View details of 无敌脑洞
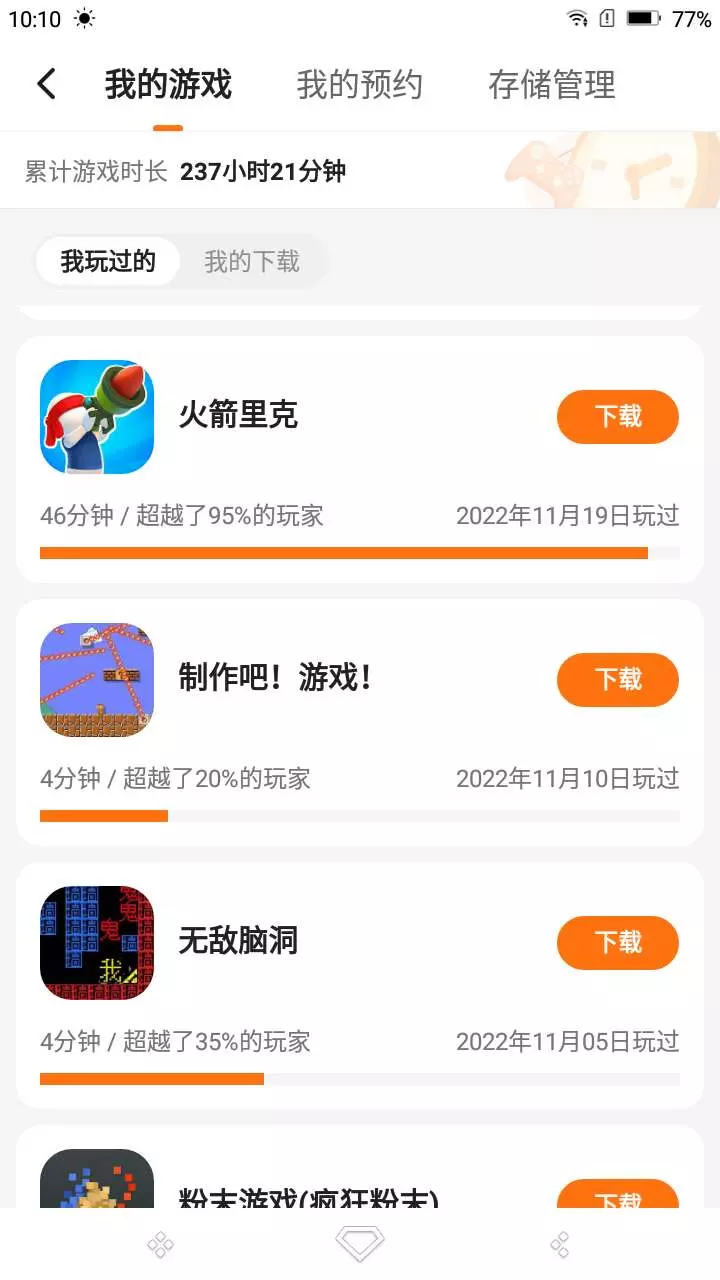 (x=238, y=942)
